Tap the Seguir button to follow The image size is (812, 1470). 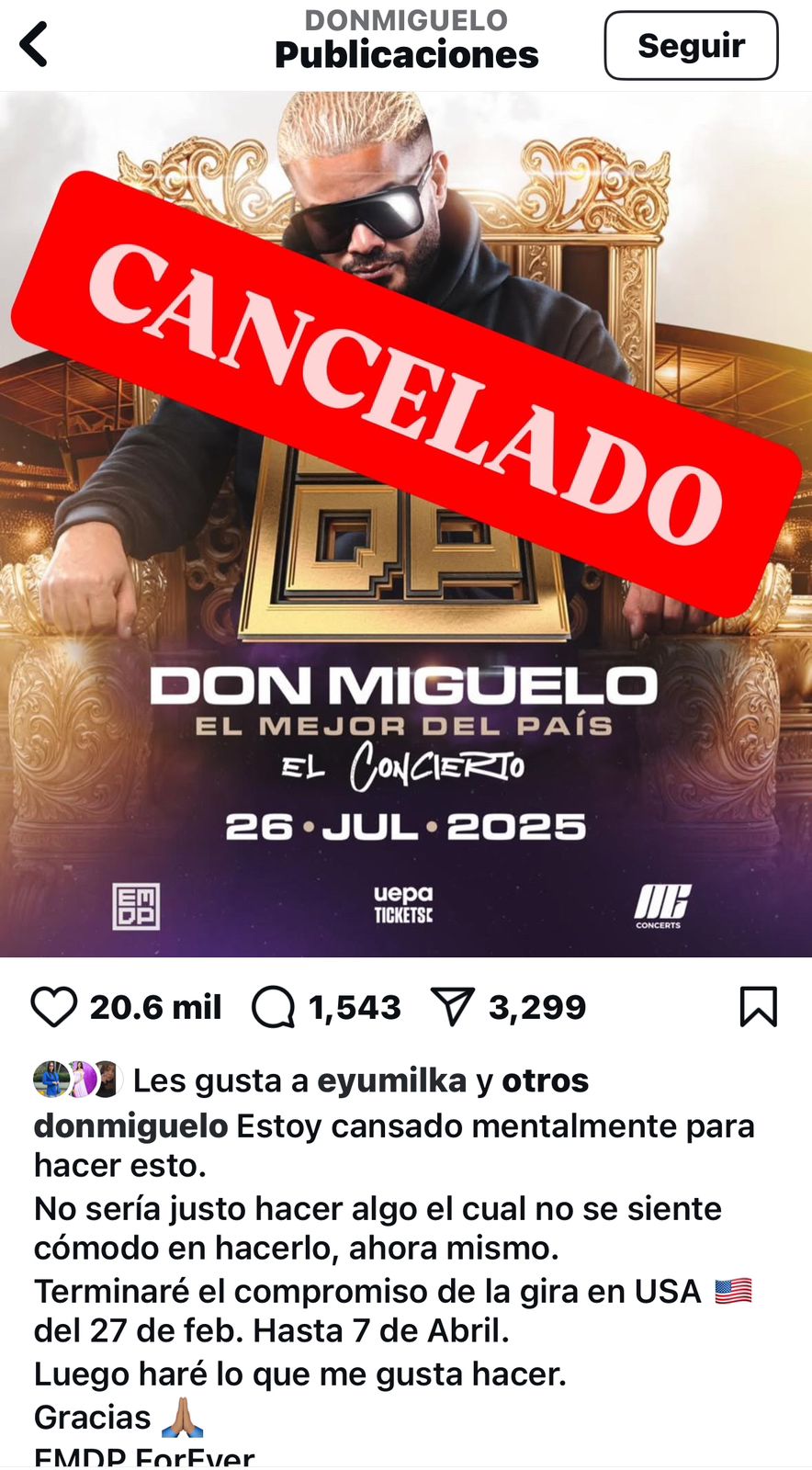click(691, 45)
